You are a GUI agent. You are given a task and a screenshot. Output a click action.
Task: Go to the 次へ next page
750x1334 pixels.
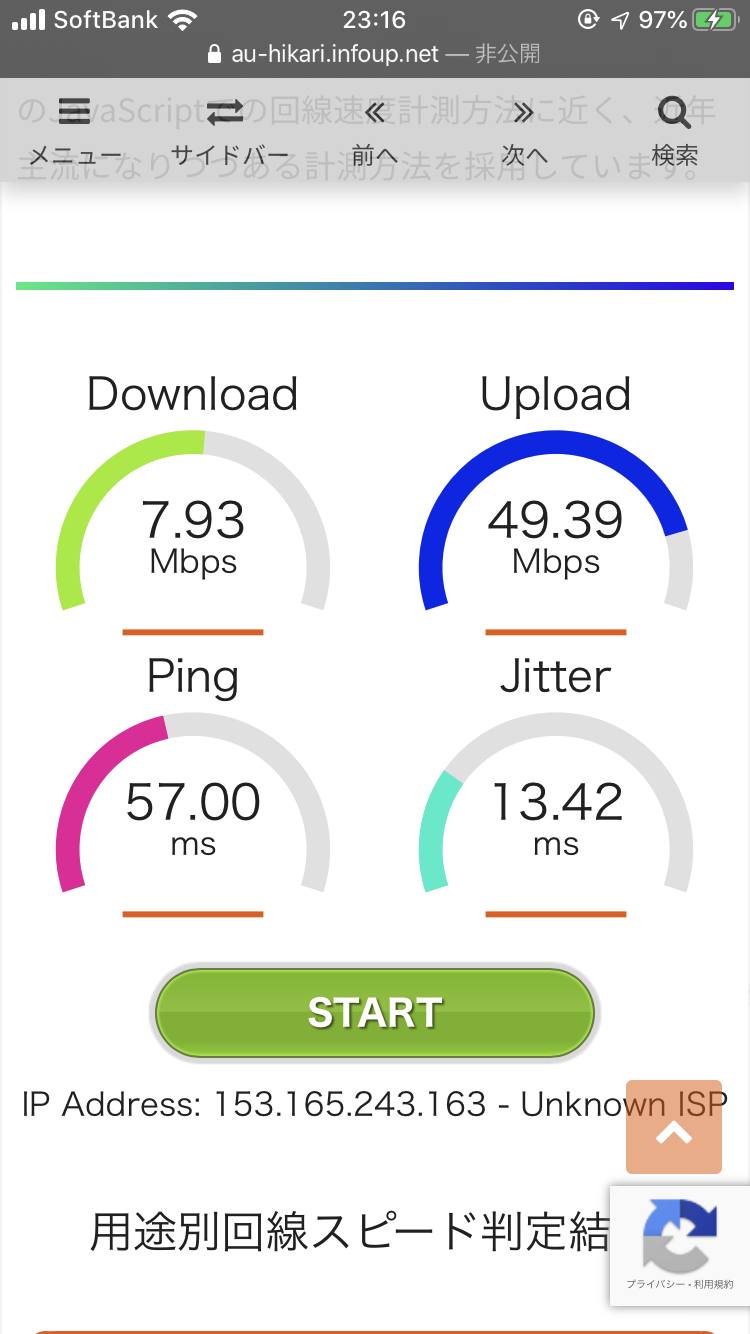[x=524, y=132]
